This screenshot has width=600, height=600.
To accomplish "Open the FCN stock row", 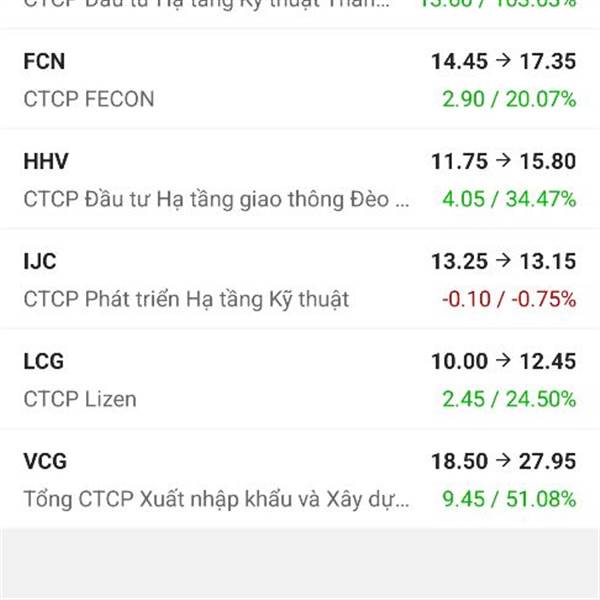I will pos(300,80).
